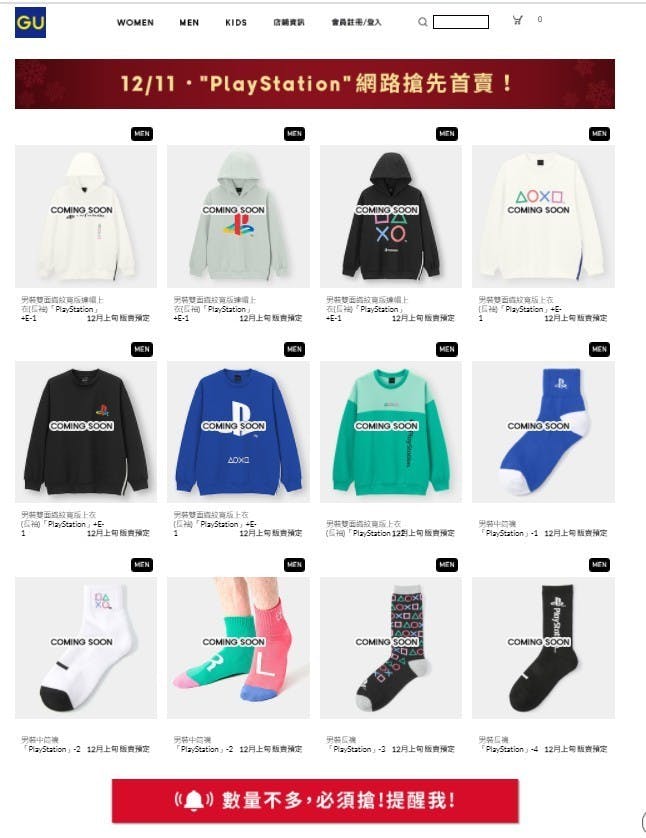Open the green color-block sweatshirt product
646x838 pixels.
390,432
